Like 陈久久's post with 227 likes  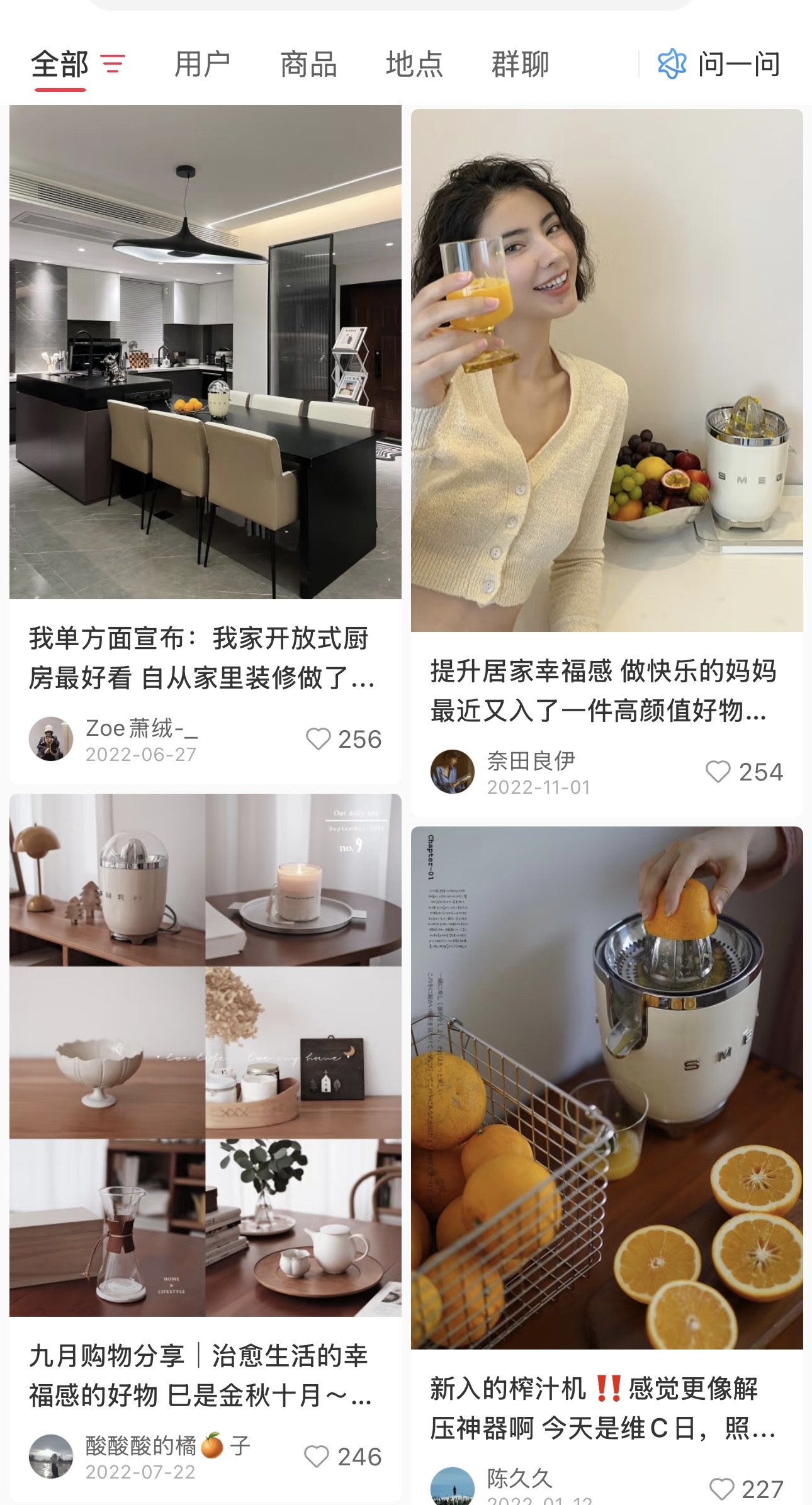point(721,1489)
